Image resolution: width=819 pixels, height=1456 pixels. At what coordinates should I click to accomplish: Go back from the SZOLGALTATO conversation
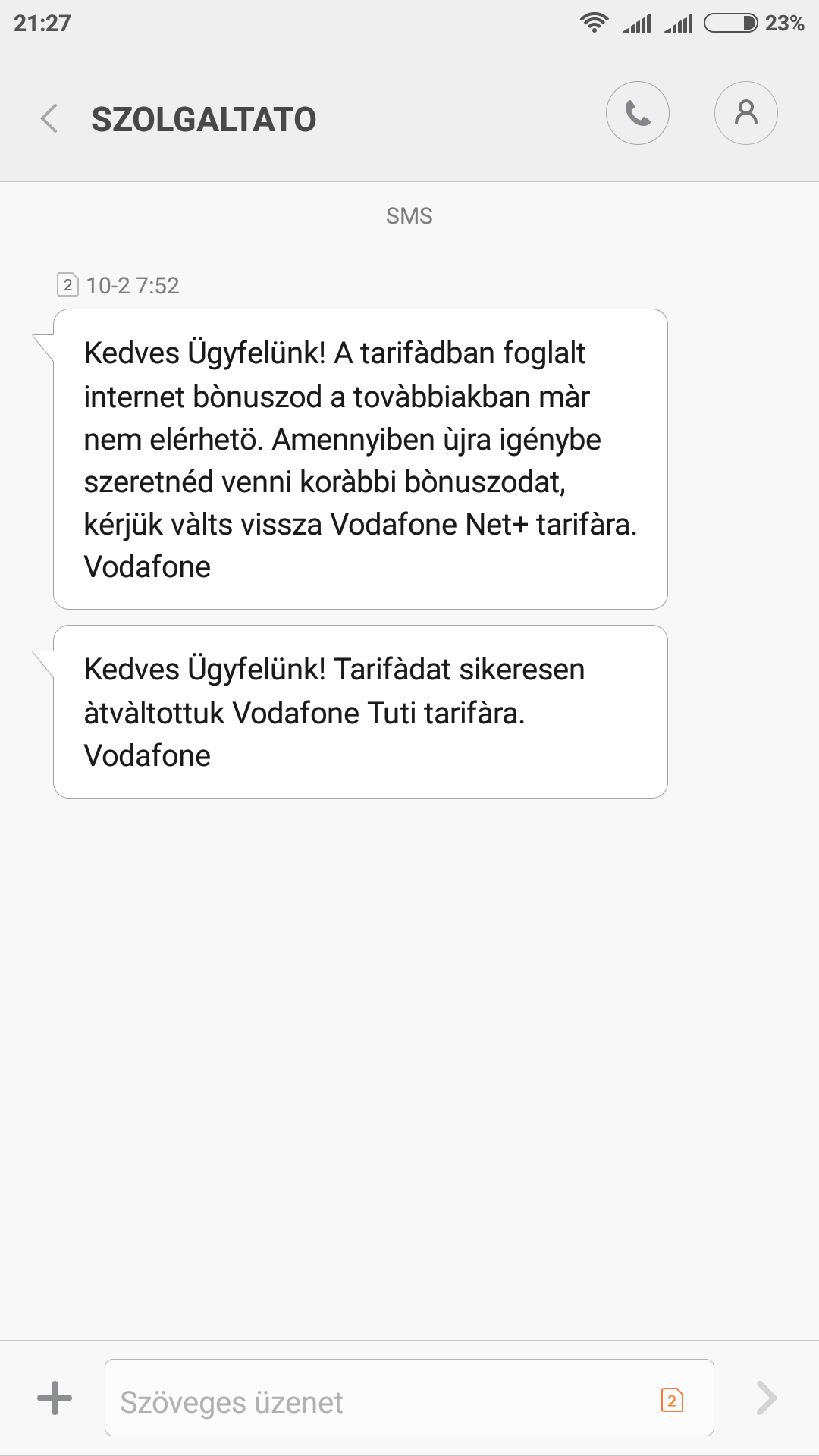[49, 119]
